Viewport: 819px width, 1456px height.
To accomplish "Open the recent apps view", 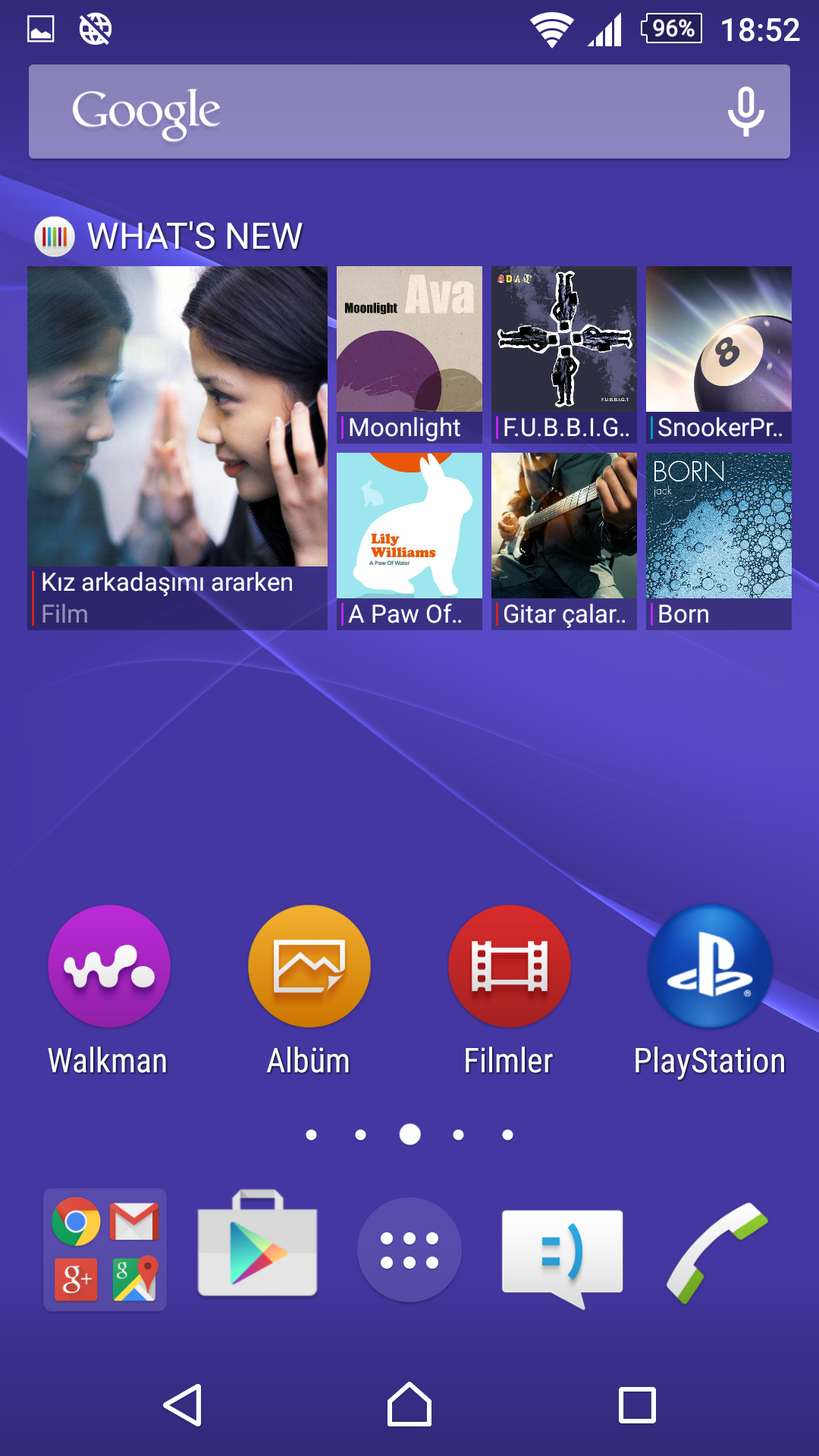I will pos(637,1405).
